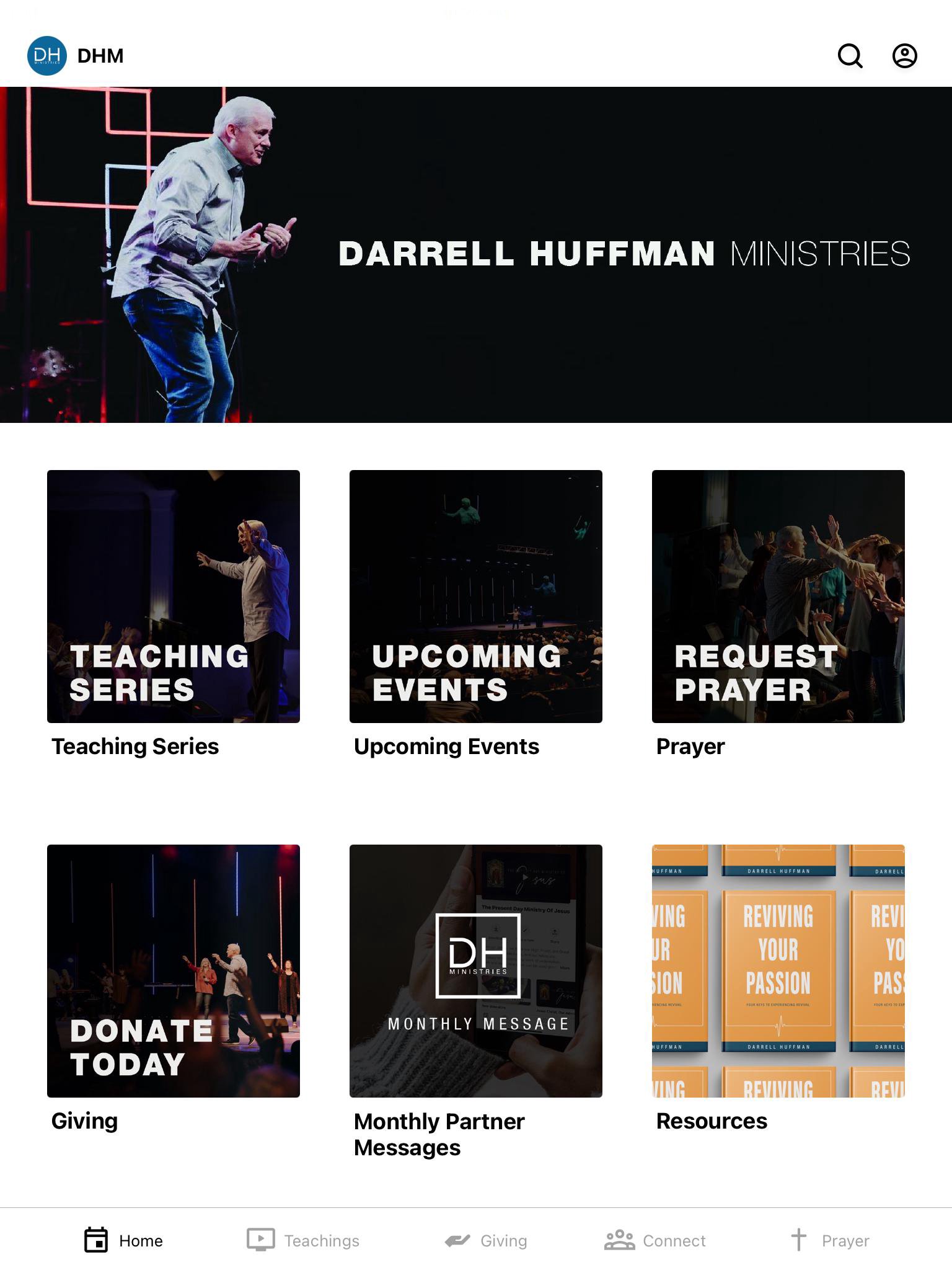This screenshot has width=952, height=1270.
Task: Open the search icon
Action: (850, 56)
